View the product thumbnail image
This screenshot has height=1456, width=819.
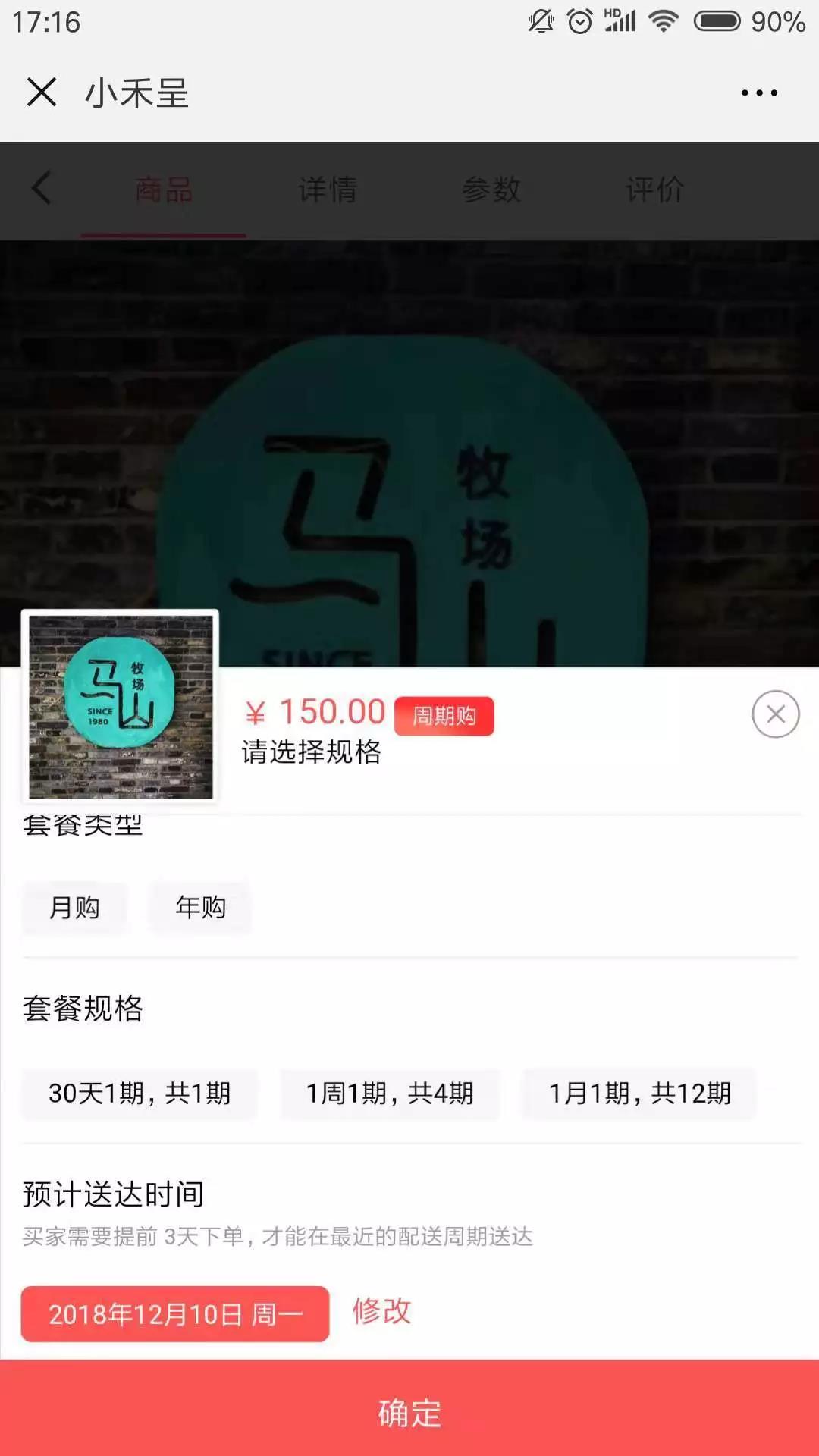121,706
